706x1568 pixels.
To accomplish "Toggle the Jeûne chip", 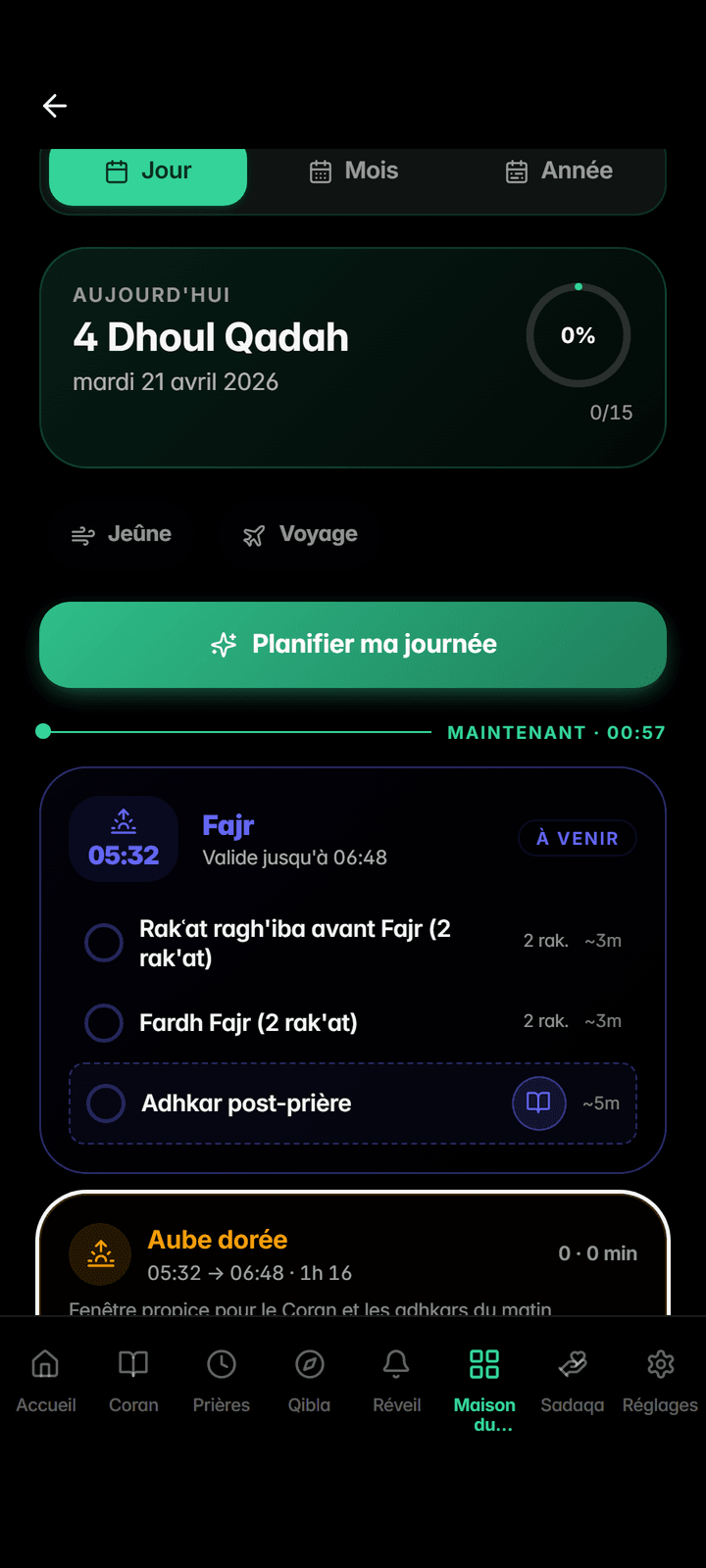I will pos(122,534).
